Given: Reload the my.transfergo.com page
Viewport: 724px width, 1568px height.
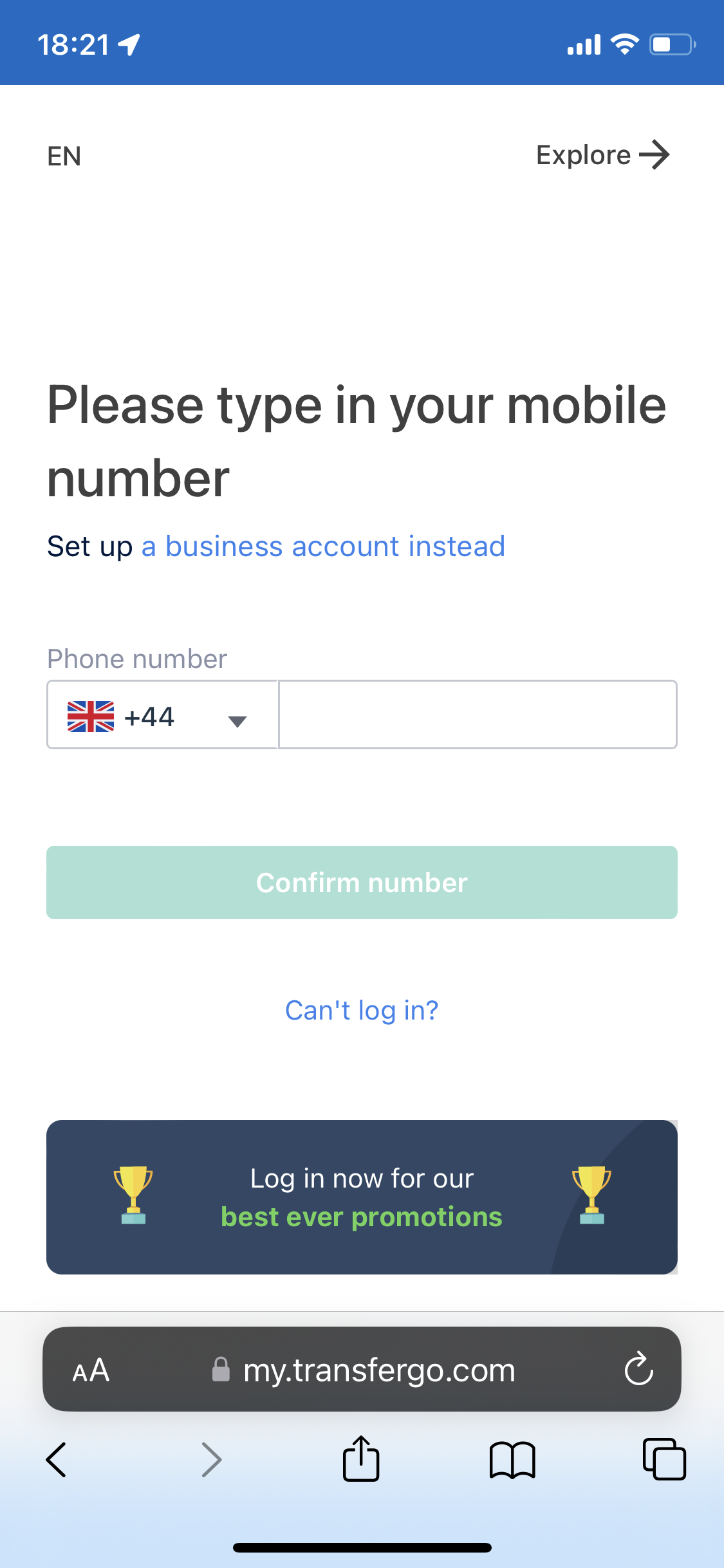Looking at the screenshot, I should click(638, 1369).
